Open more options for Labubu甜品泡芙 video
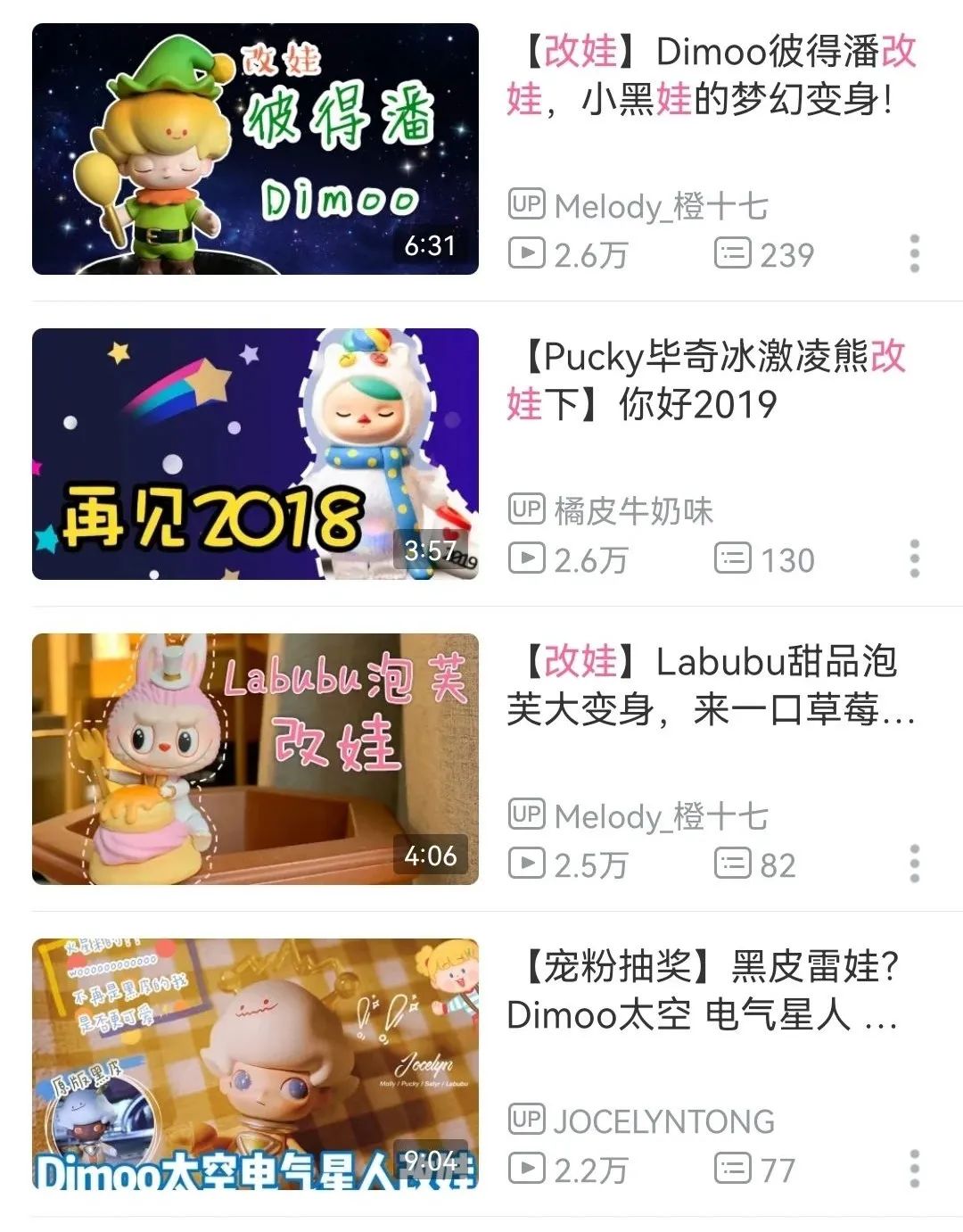Viewport: 963px width, 1232px height. (914, 864)
